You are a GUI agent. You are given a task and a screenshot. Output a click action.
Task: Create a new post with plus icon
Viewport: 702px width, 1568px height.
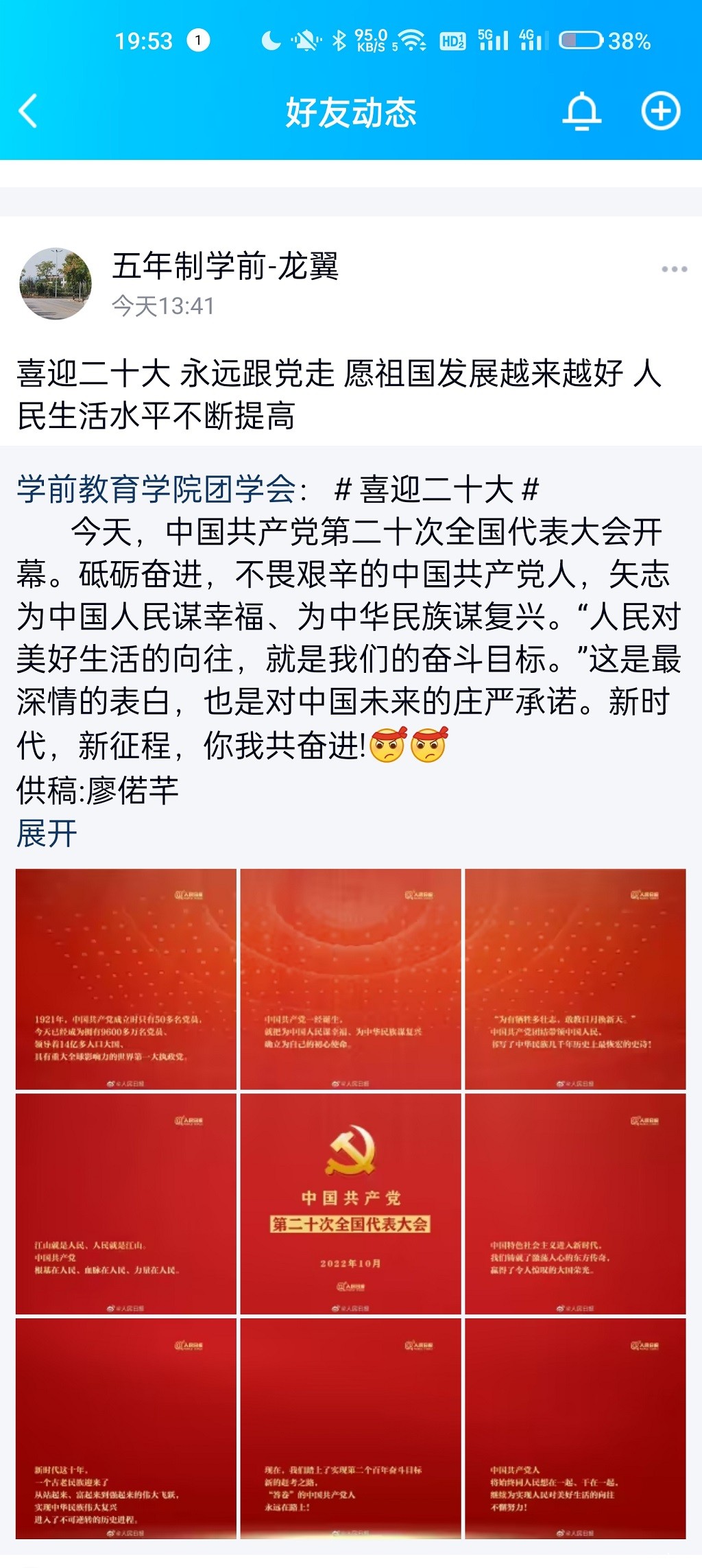[660, 111]
